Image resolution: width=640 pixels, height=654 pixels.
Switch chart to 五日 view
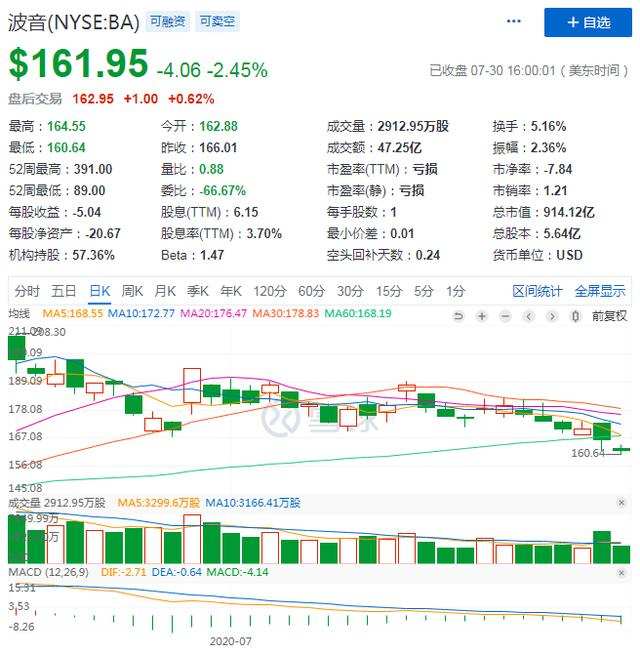[64, 291]
